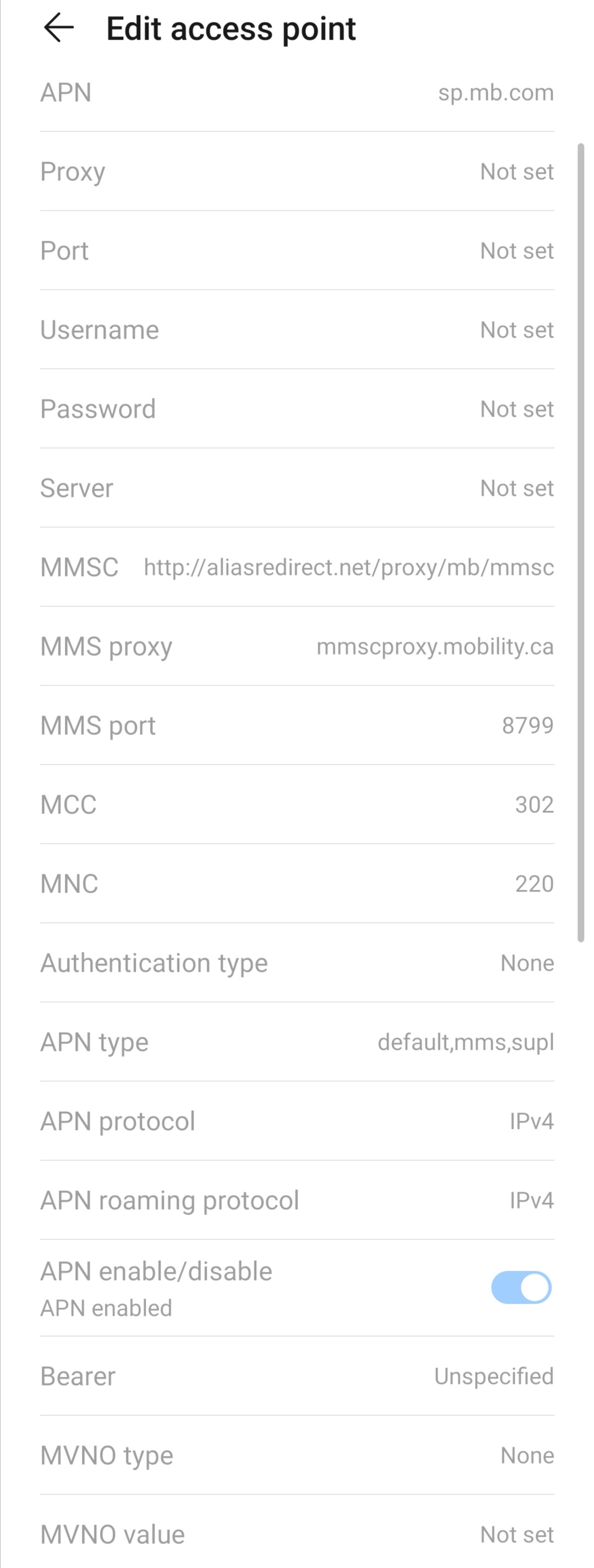Click the back arrow icon
Viewport: 594px width, 1568px height.
58,28
